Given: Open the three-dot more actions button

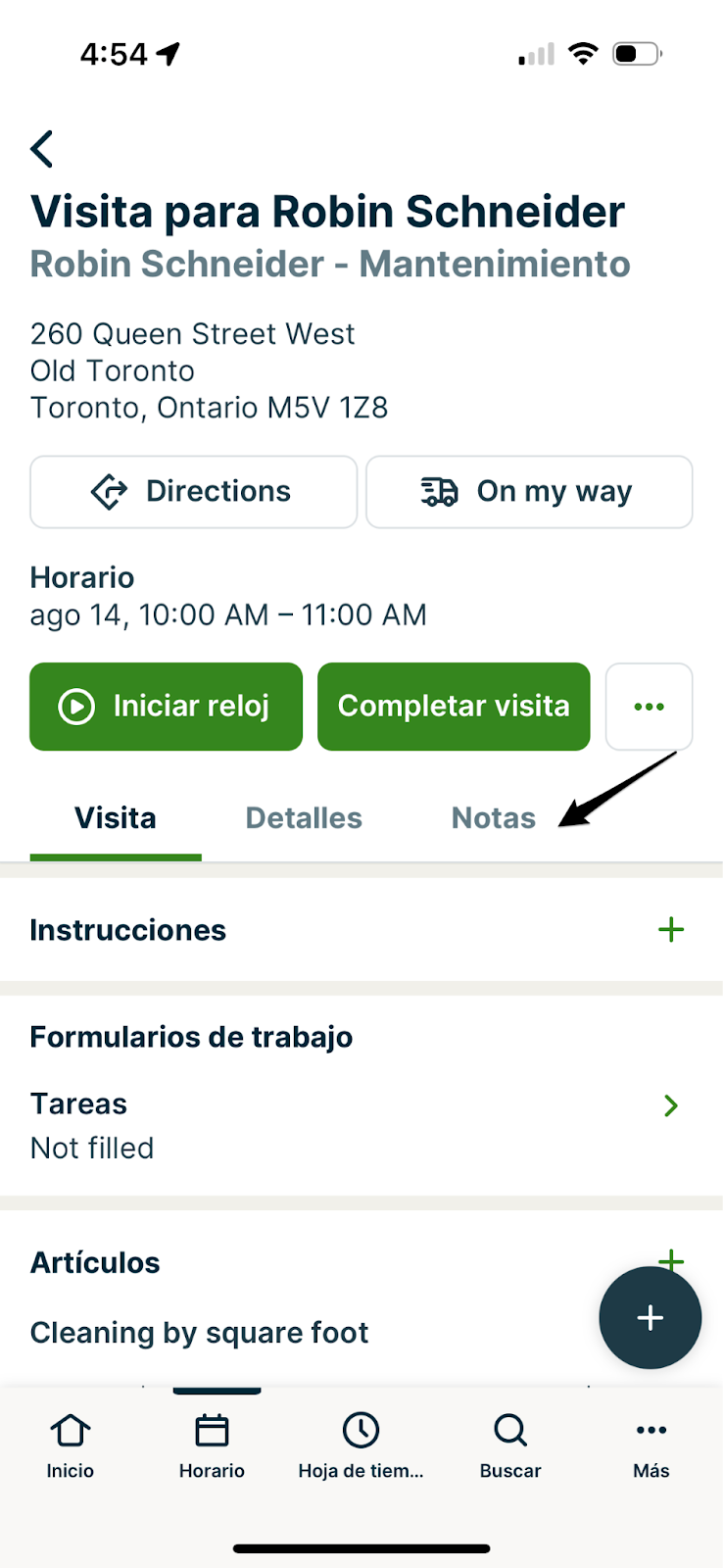Looking at the screenshot, I should [x=649, y=707].
